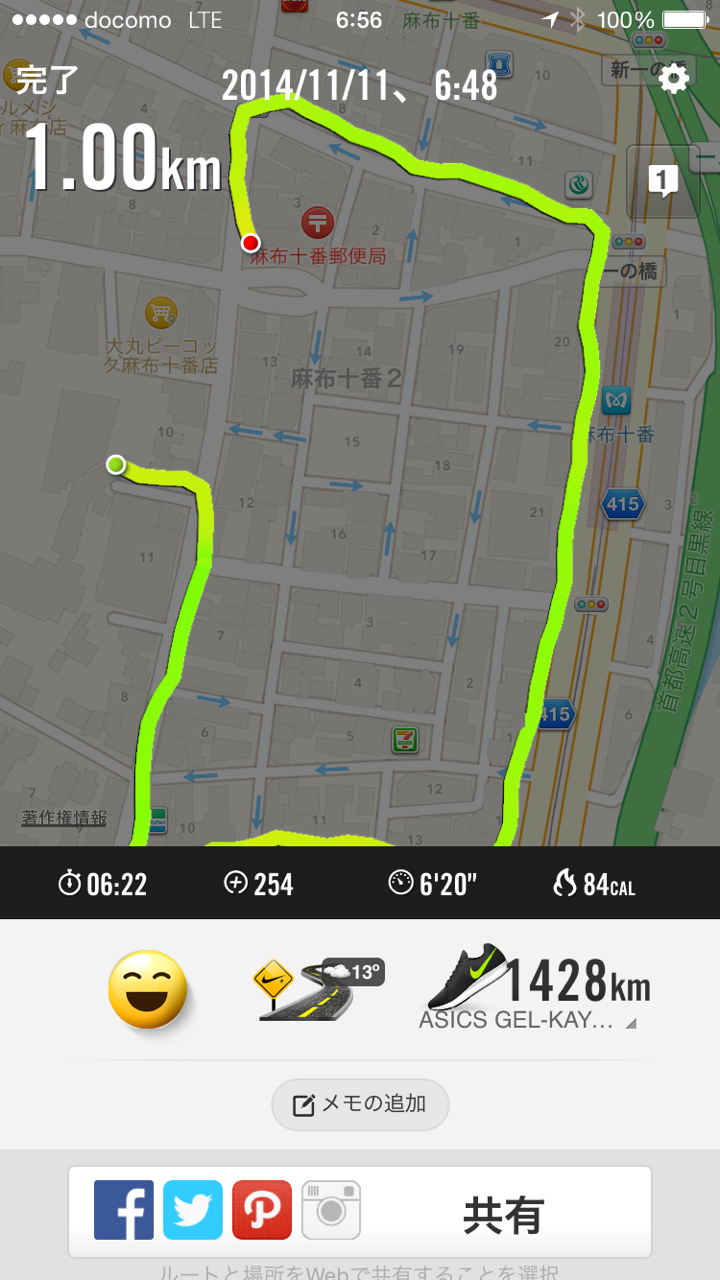Add a note with メモの追加

tap(360, 1105)
